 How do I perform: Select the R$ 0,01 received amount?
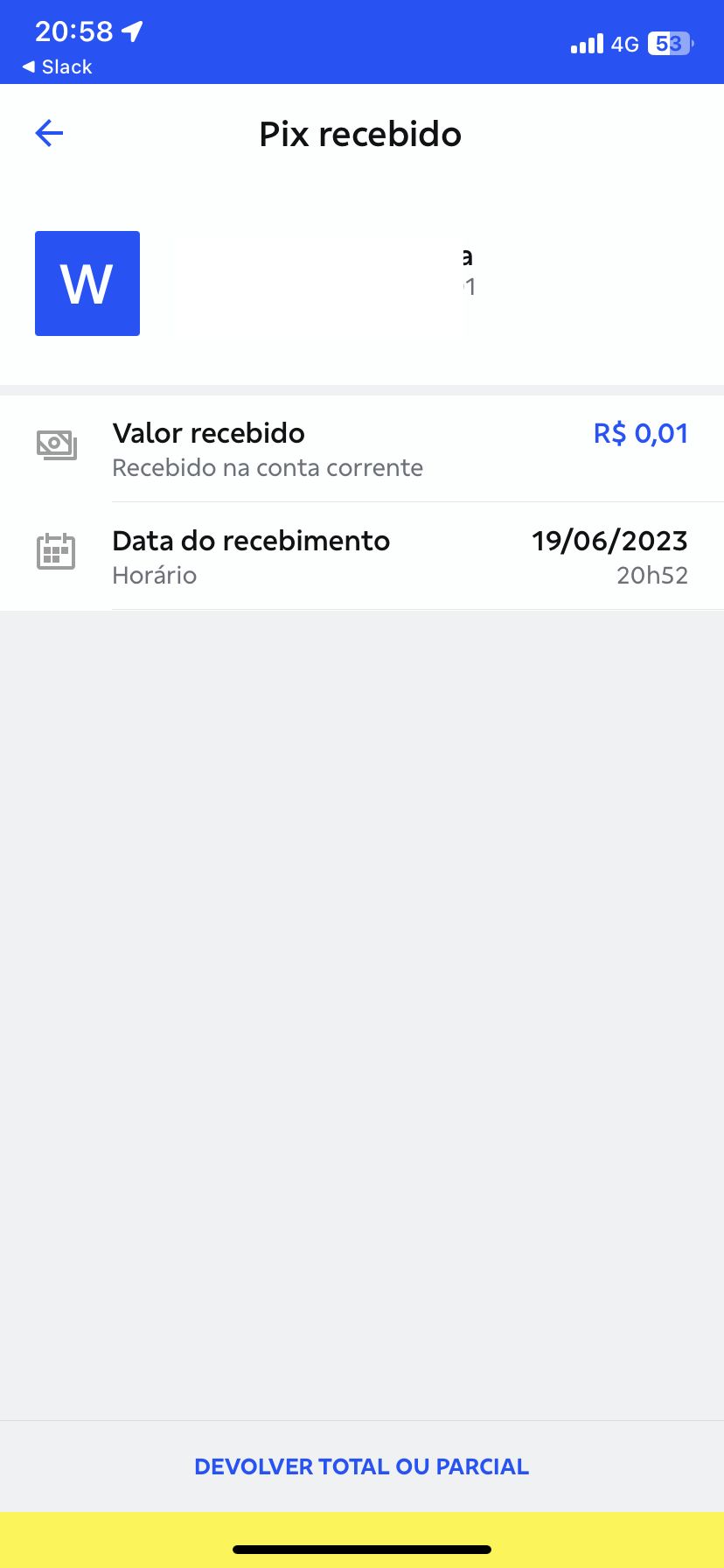pyautogui.click(x=639, y=433)
